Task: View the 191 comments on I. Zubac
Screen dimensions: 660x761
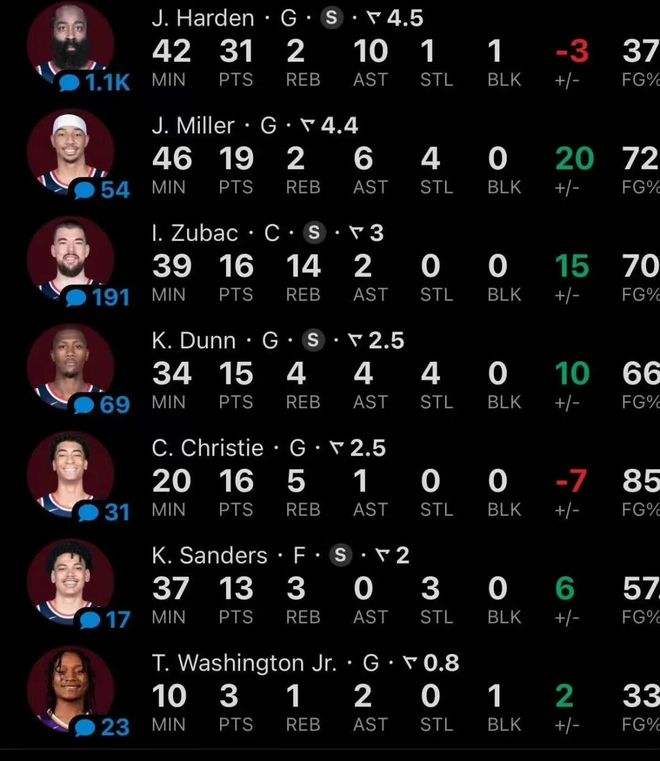Action: click(x=97, y=297)
